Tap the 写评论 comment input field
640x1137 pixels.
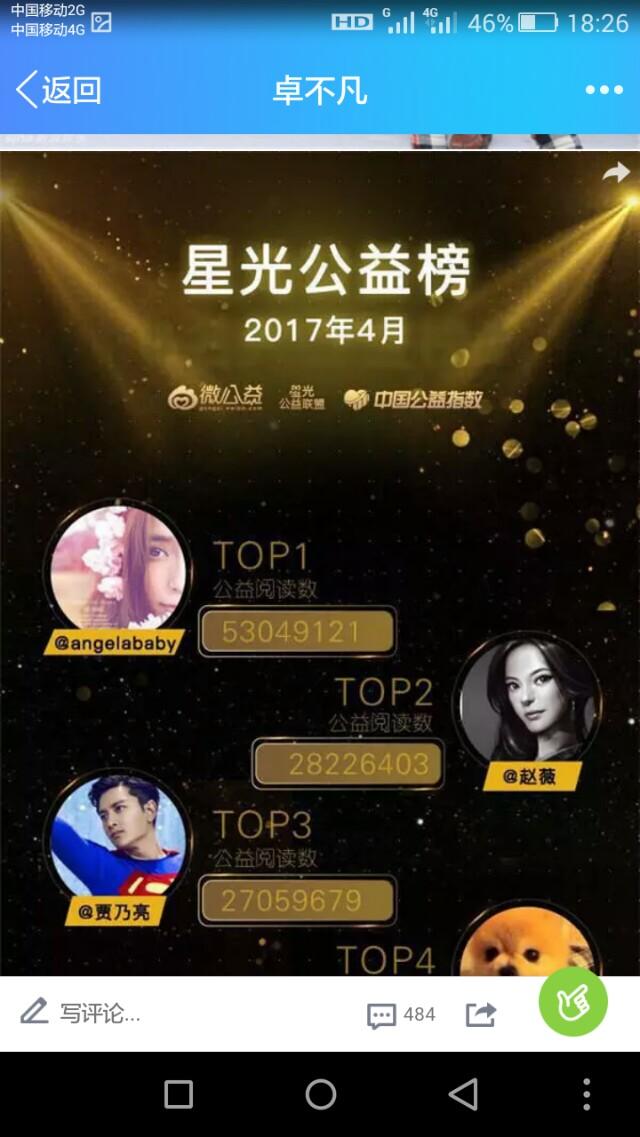(x=100, y=1014)
